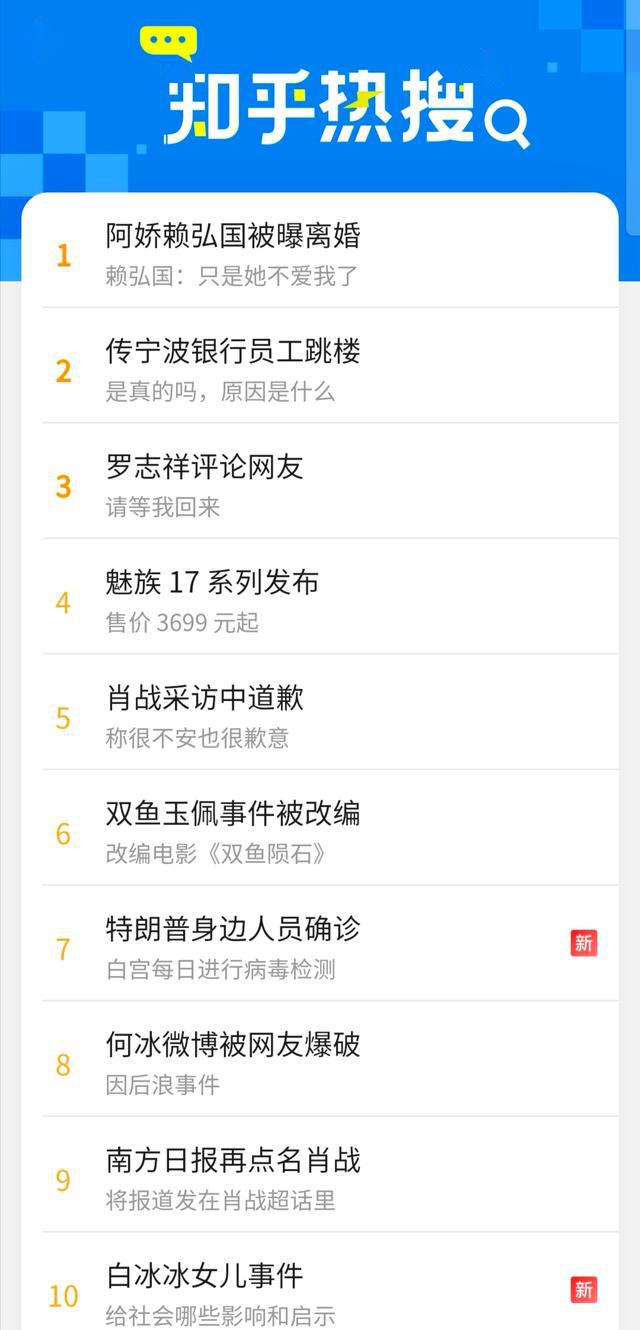Open 魅族 17 系列发布 topic
The width and height of the screenshot is (640, 1330).
212,583
